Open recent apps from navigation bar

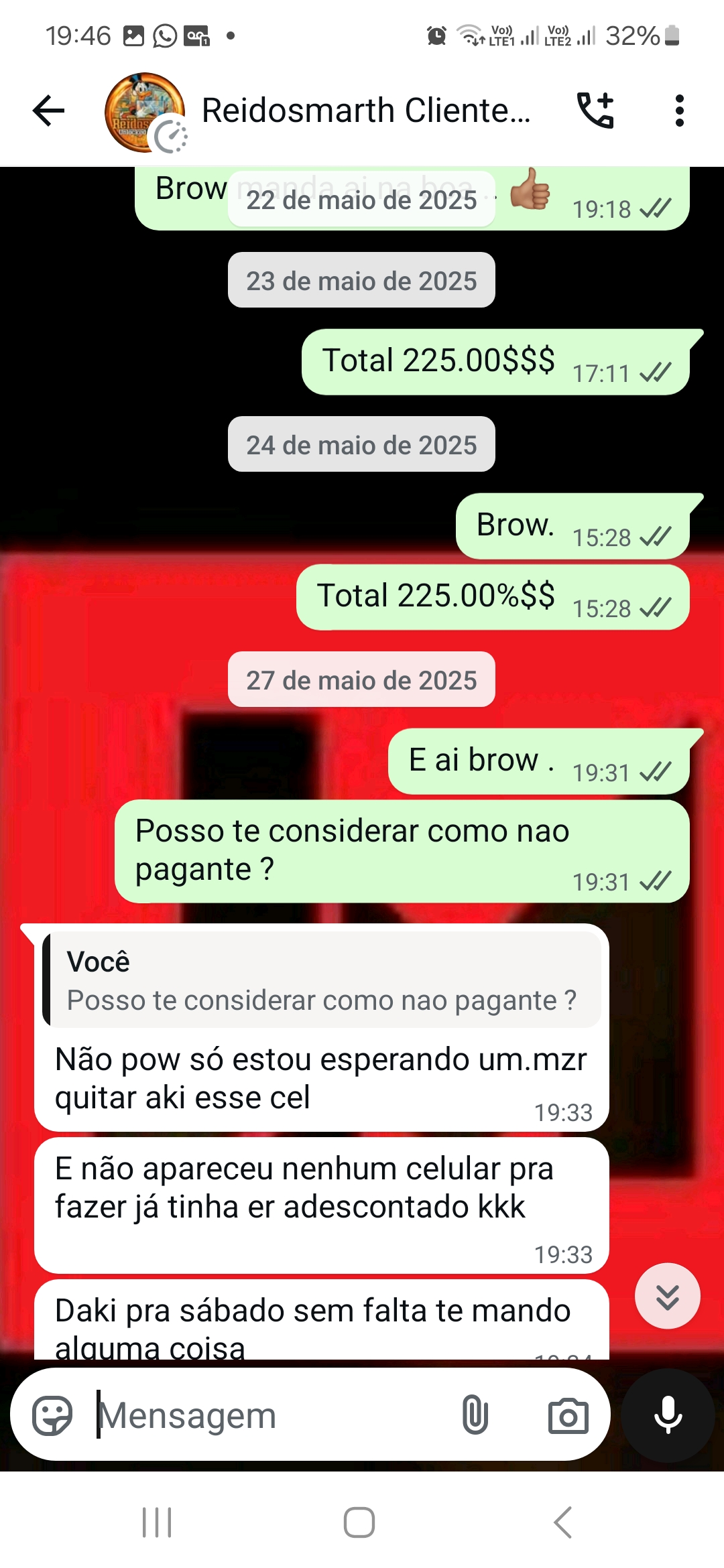pos(157,1522)
